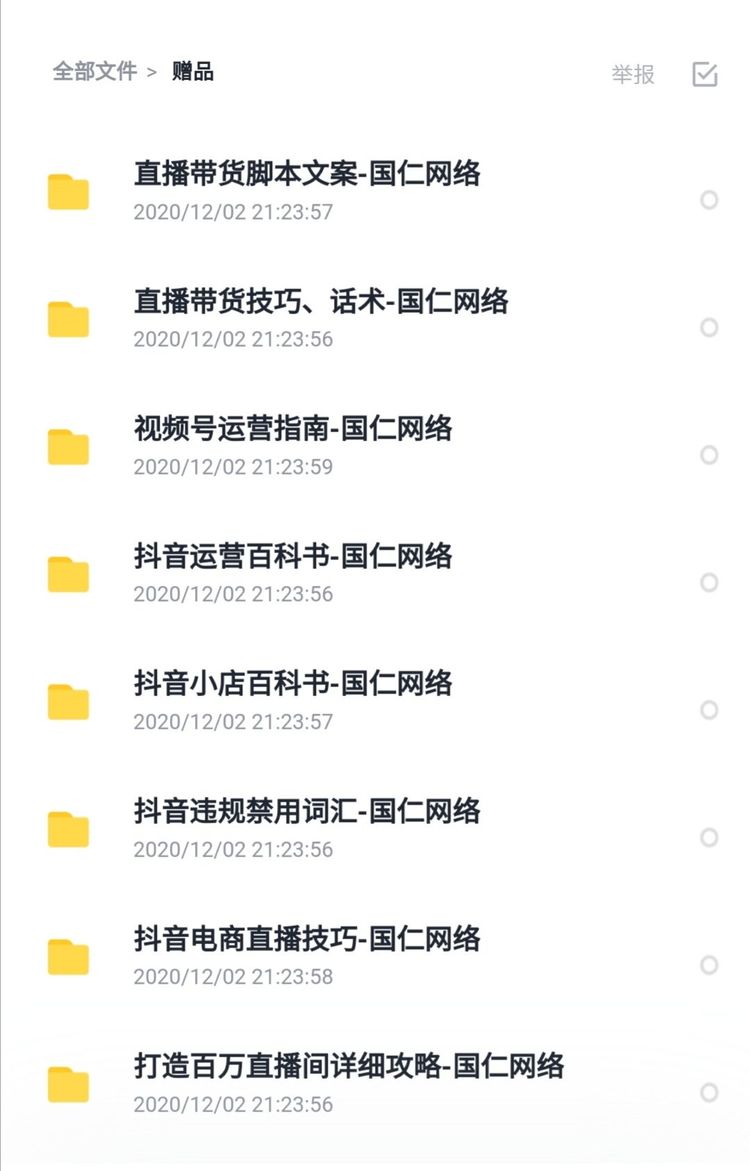Image resolution: width=750 pixels, height=1171 pixels.
Task: Enable multi-select with the checkbox icon
Action: click(705, 74)
